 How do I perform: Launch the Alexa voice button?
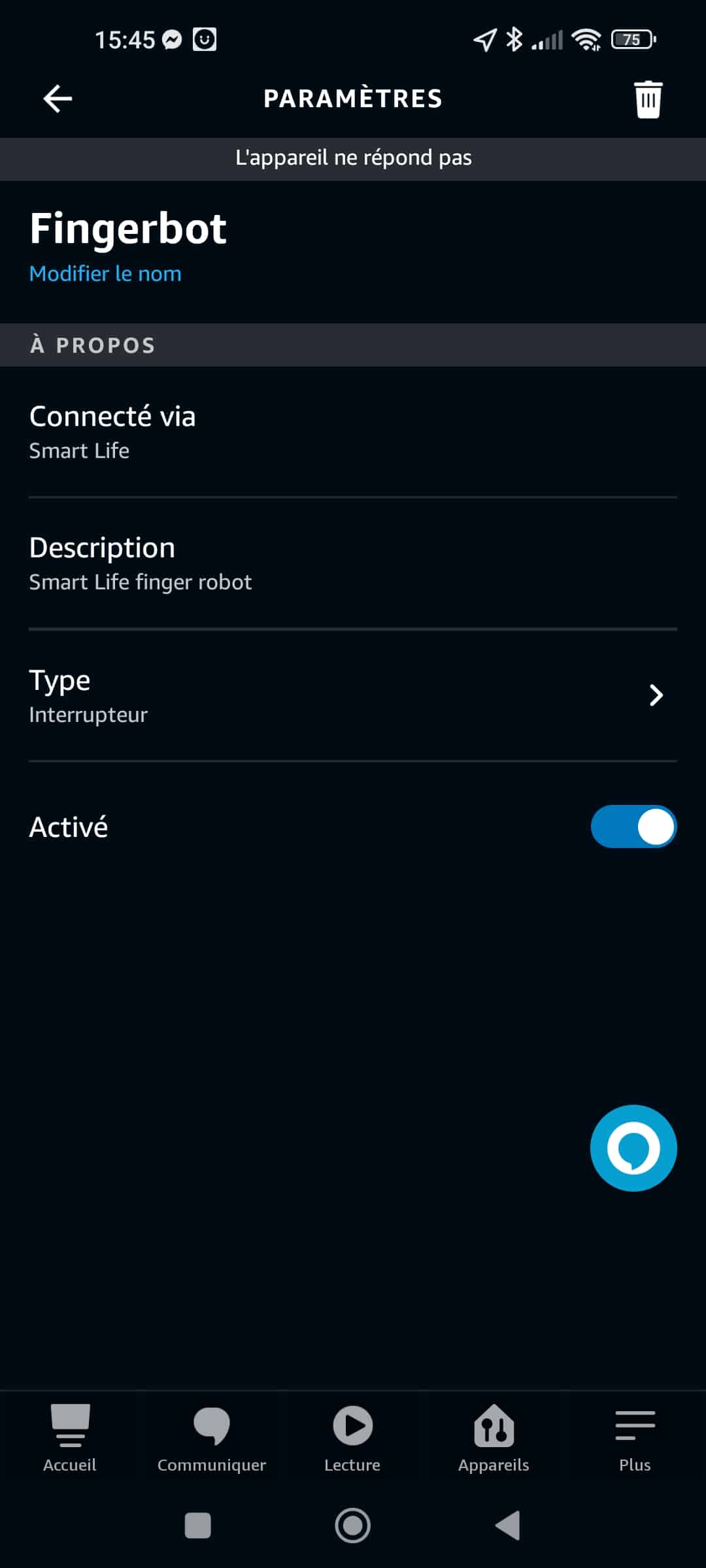pos(633,1148)
